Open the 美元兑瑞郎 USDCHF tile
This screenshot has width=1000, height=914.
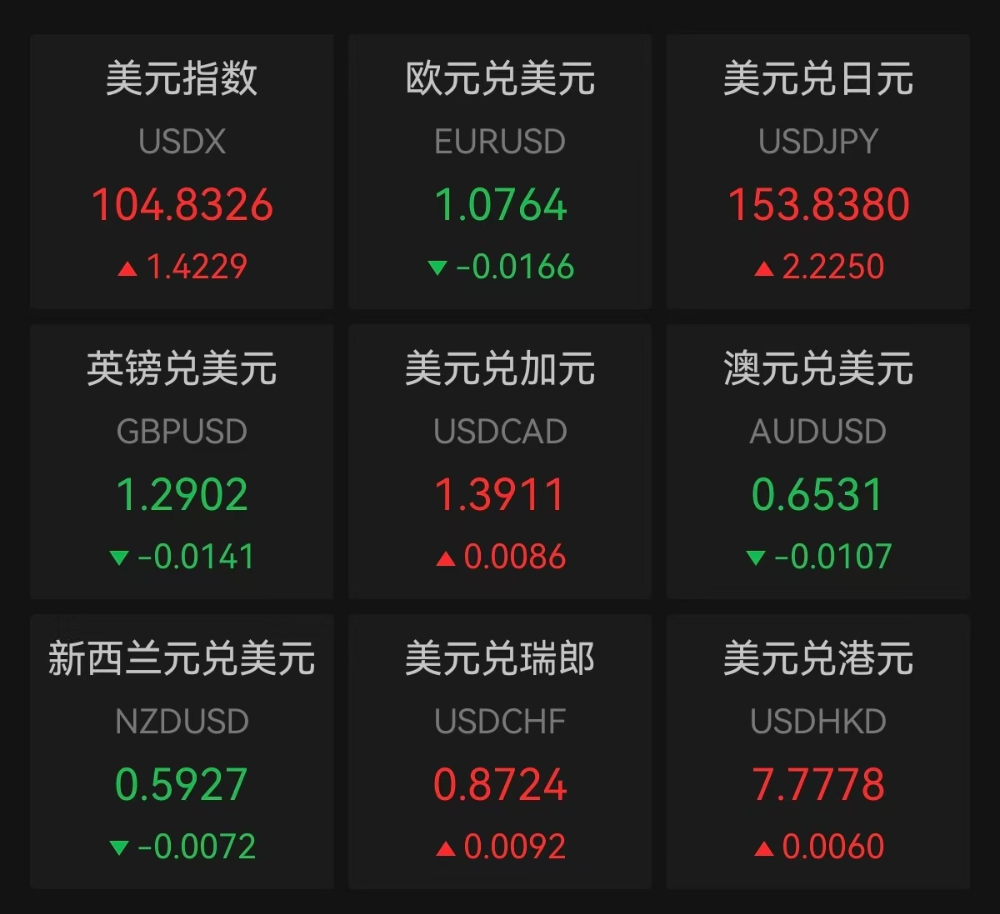click(500, 751)
